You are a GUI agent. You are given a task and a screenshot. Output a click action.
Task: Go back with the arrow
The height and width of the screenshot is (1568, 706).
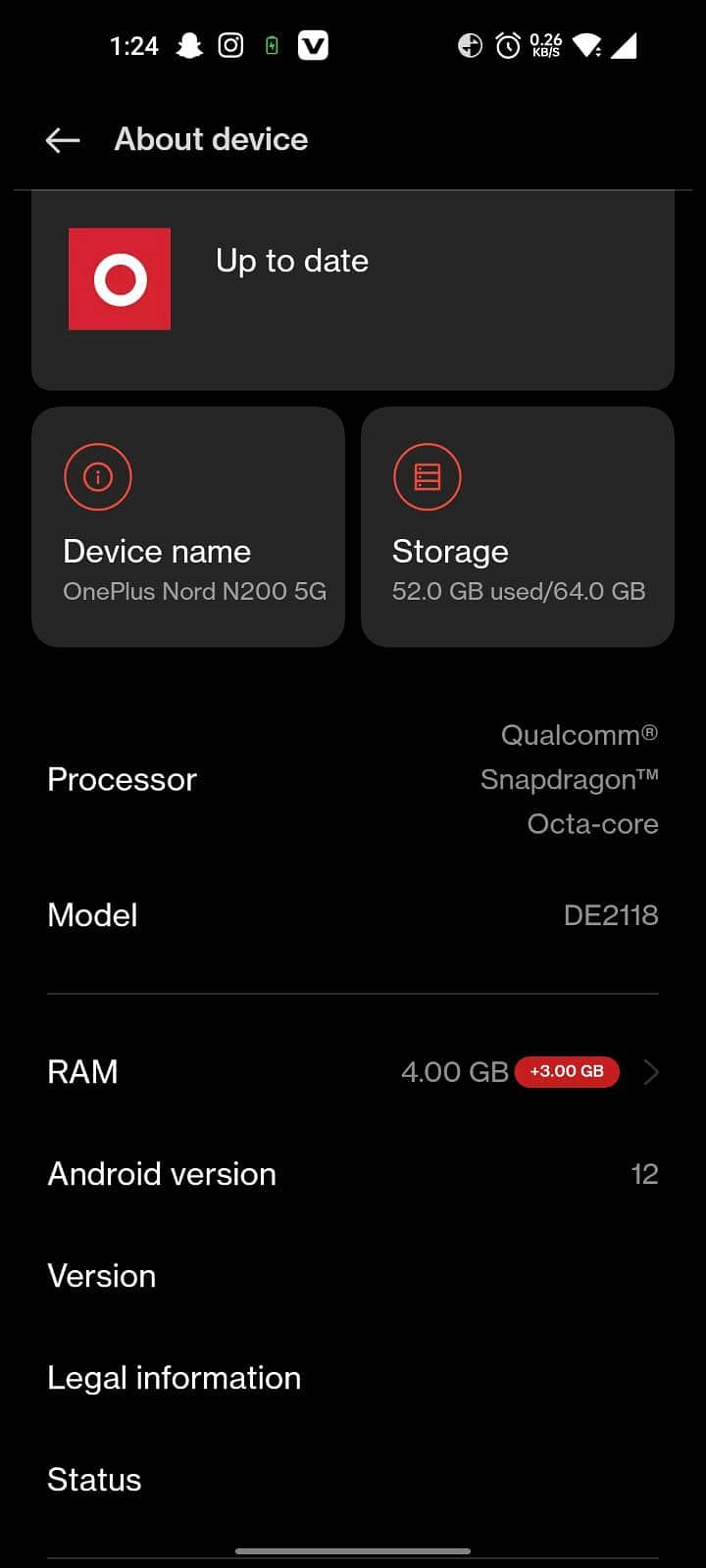(62, 139)
